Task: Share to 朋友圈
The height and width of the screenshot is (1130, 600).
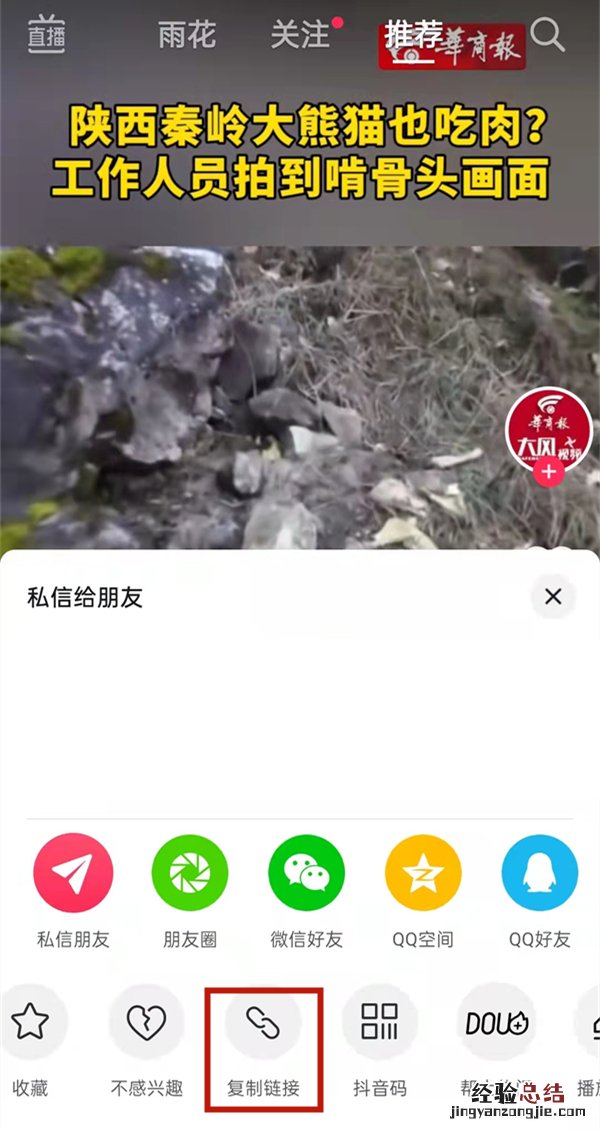Action: 190,872
